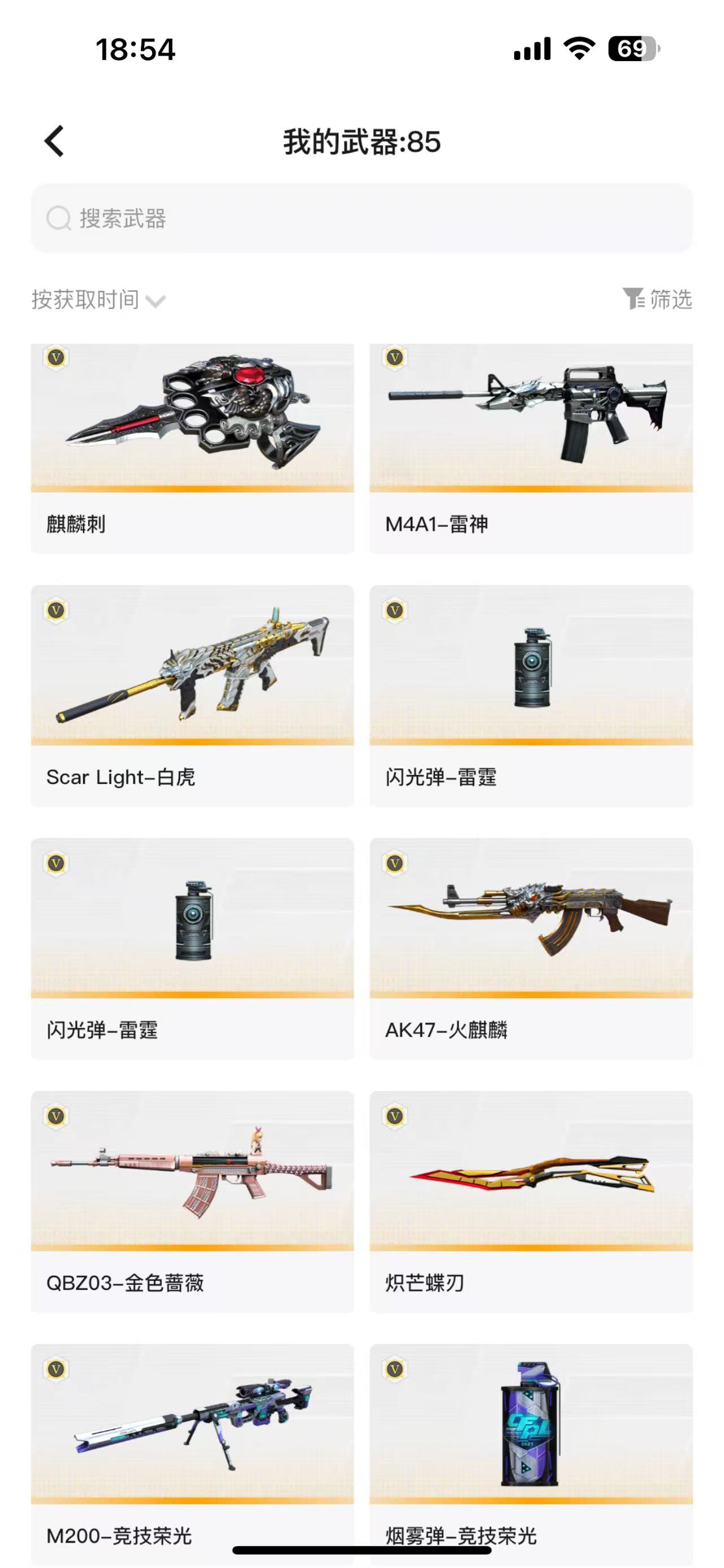Select the AK47-火麒麟 card
The height and width of the screenshot is (1568, 724).
tap(531, 948)
